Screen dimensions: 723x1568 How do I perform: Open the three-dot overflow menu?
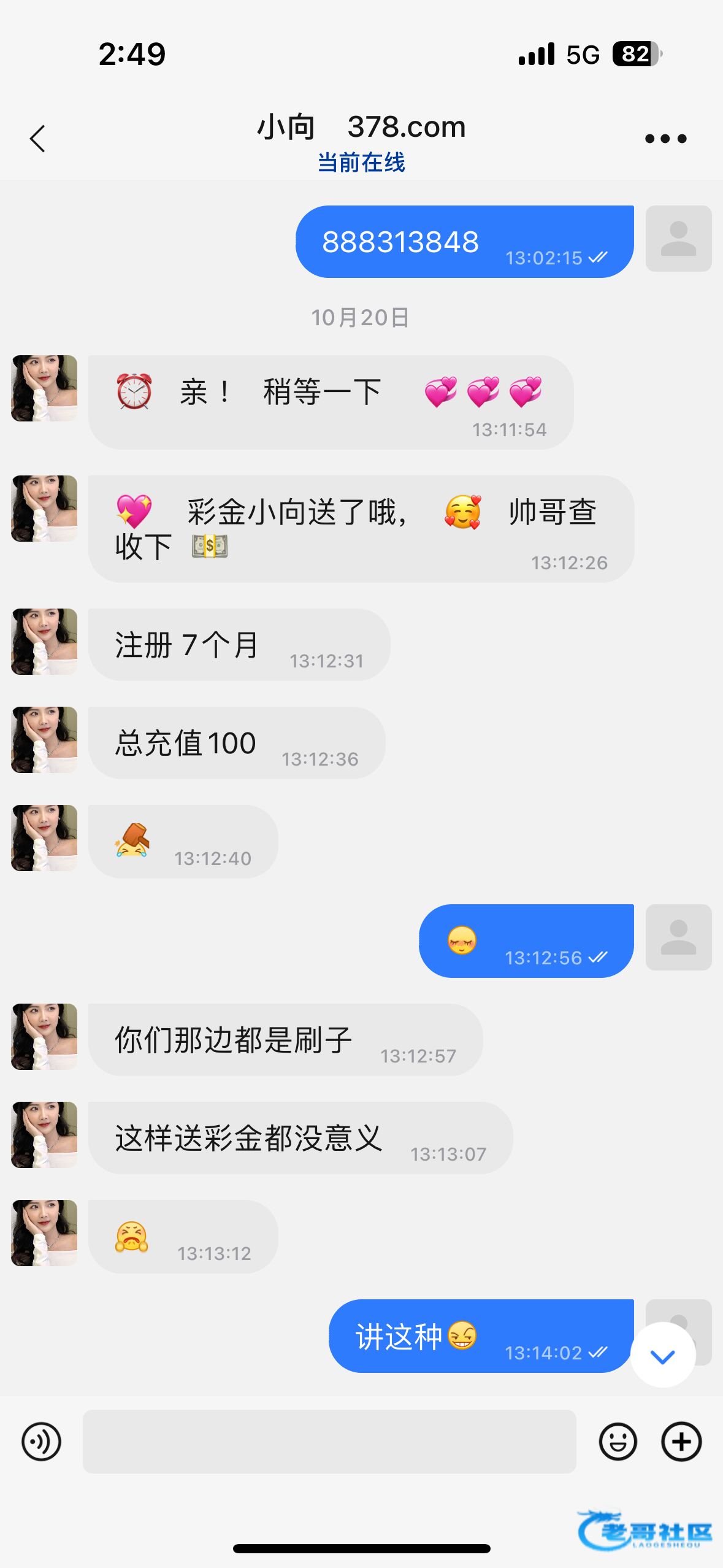click(665, 139)
